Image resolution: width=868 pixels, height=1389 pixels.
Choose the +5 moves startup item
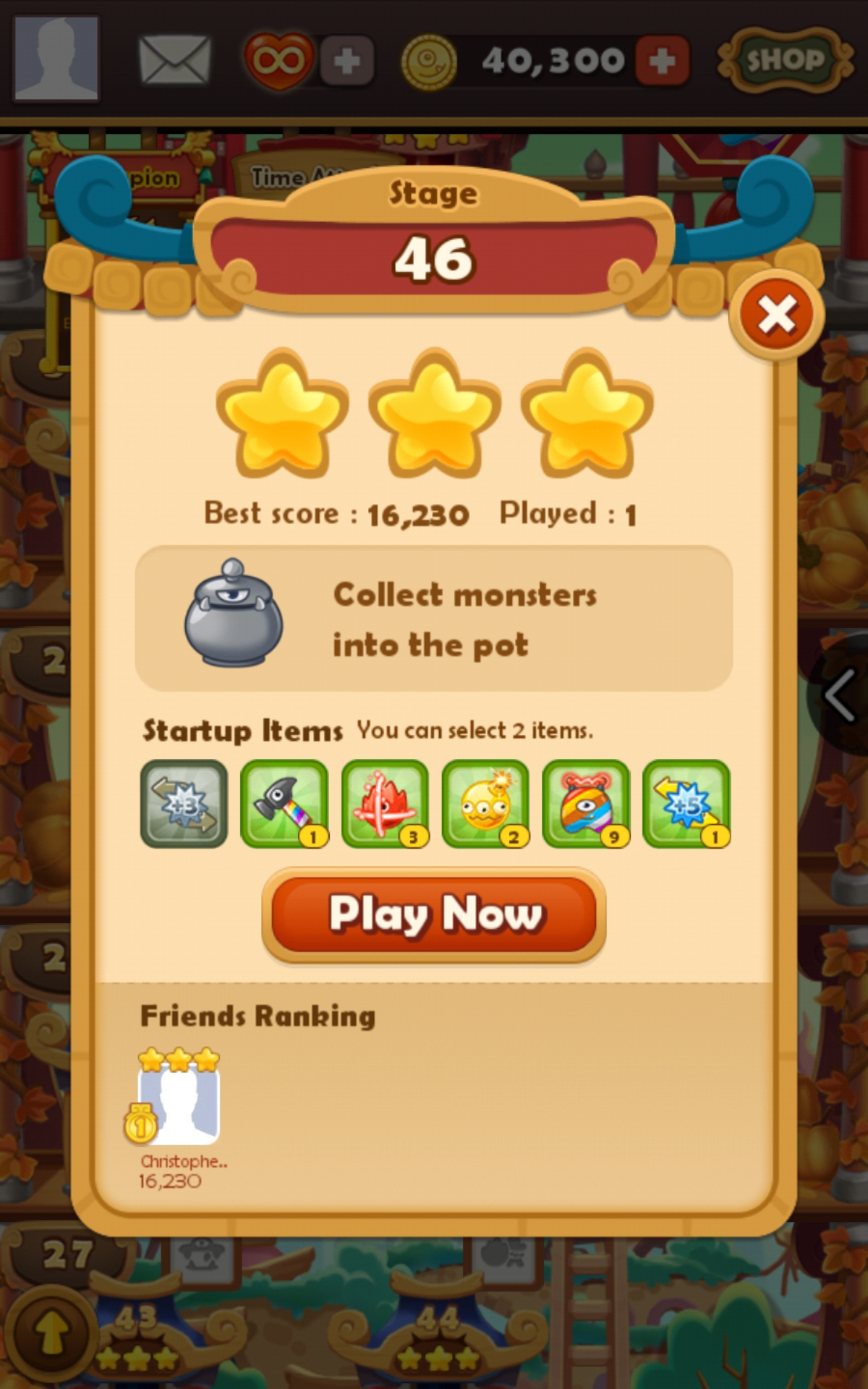tap(686, 803)
